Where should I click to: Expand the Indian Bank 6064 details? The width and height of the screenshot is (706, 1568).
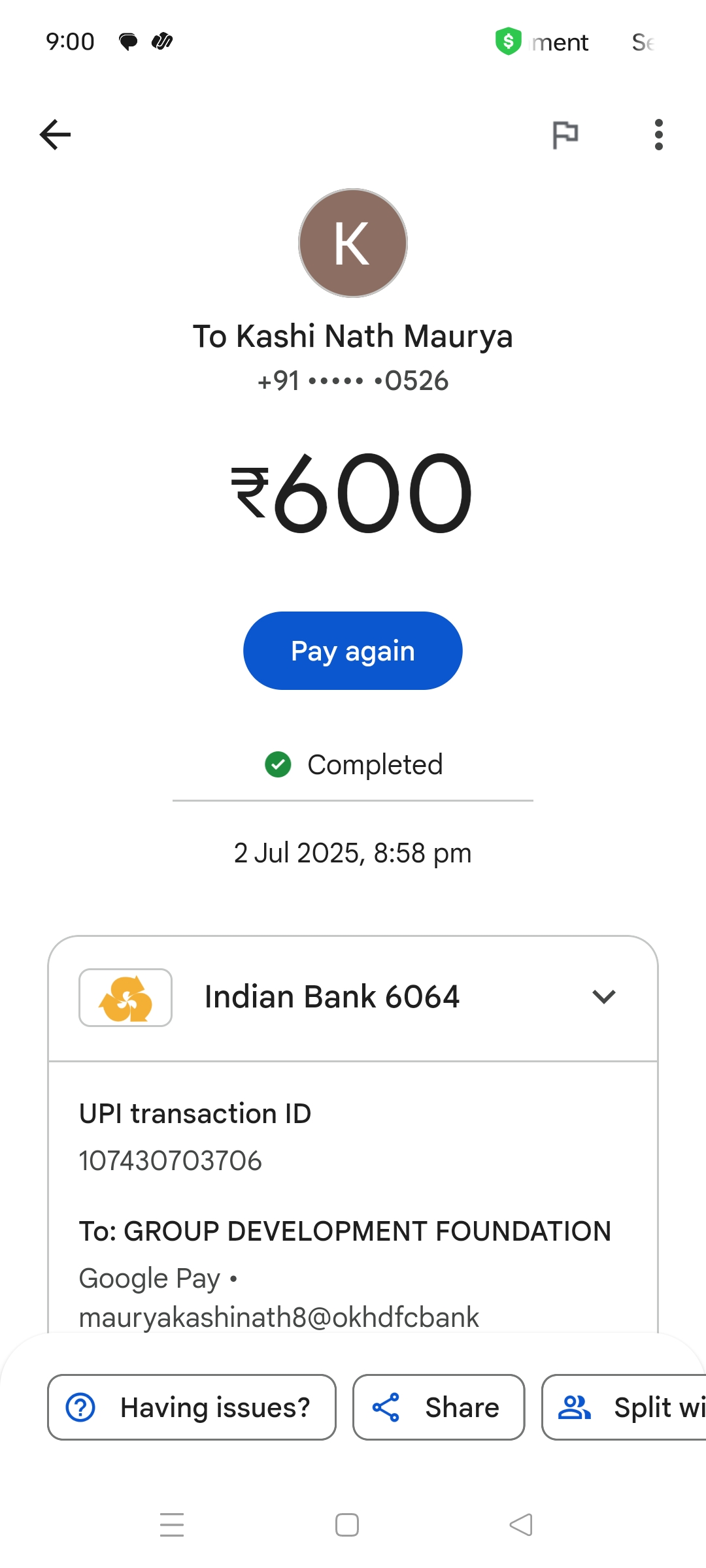click(603, 997)
